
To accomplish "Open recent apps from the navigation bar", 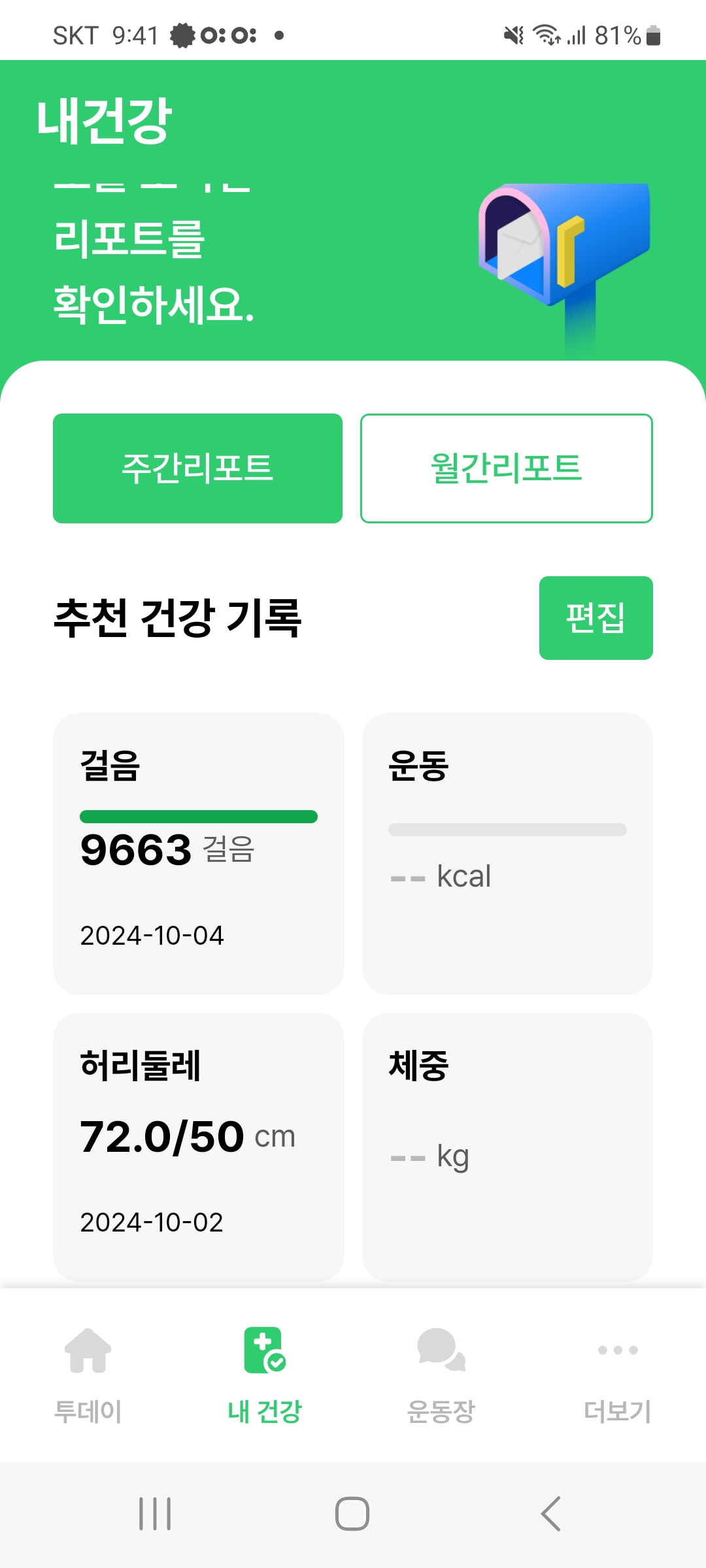I will click(x=156, y=1514).
